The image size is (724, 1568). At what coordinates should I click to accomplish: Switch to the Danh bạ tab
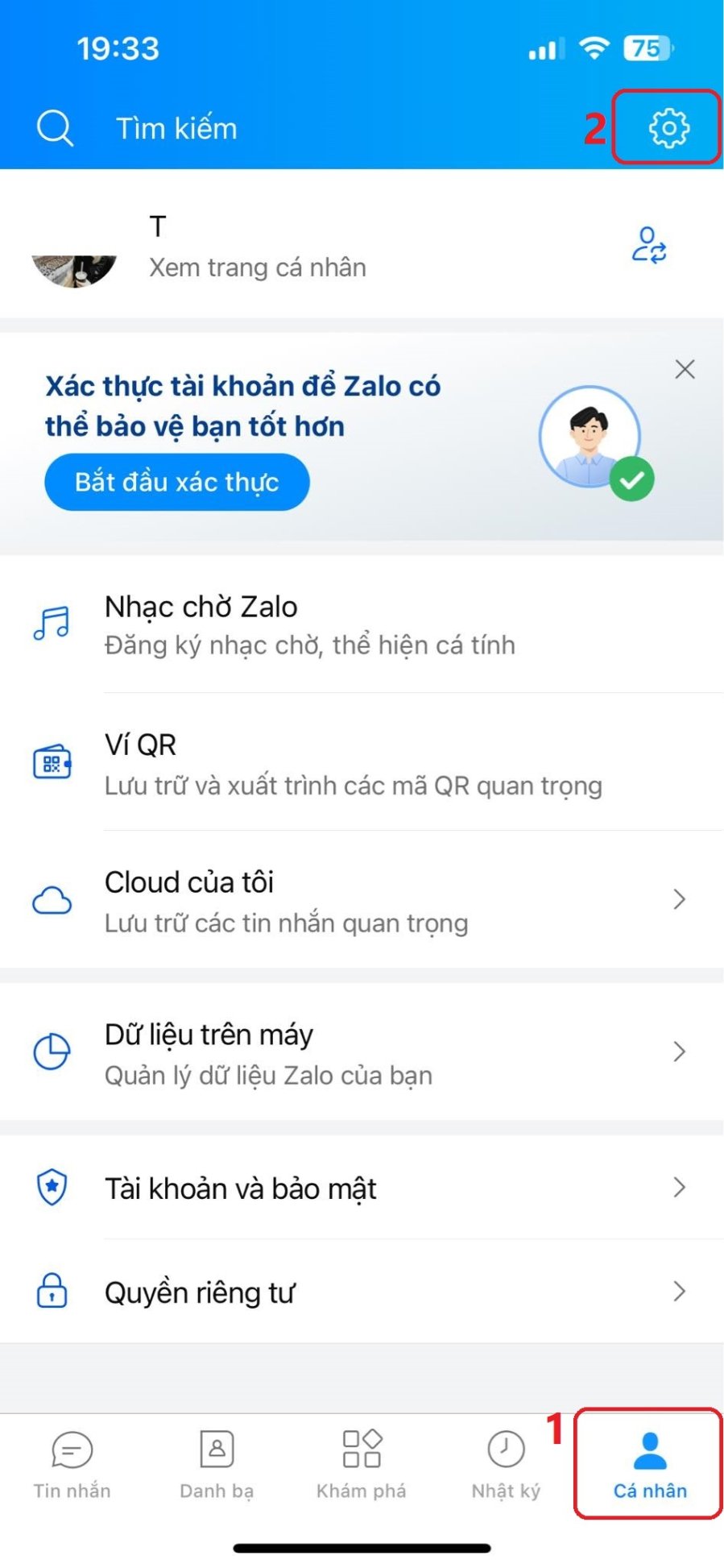point(217,1464)
